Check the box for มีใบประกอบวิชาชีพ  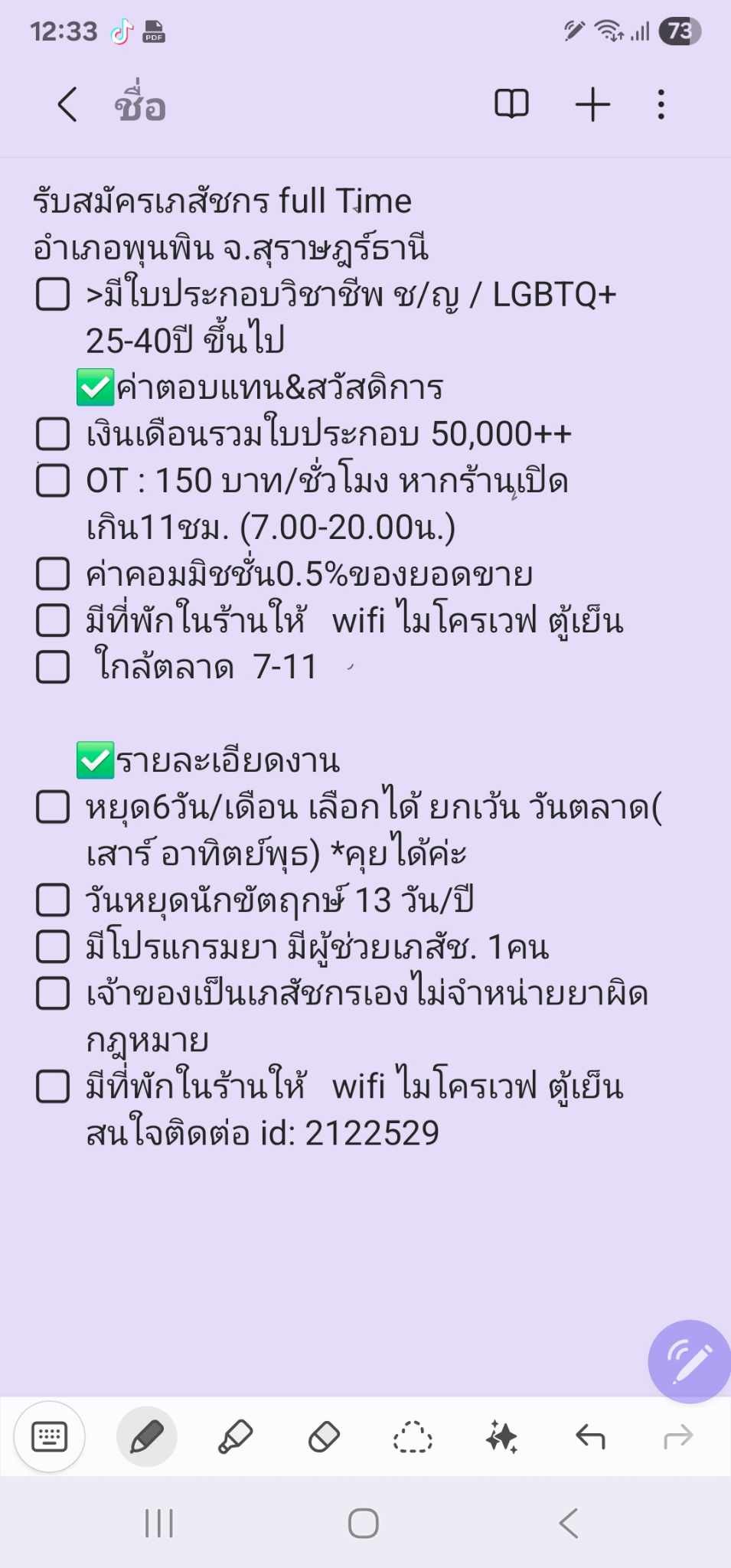[53, 294]
